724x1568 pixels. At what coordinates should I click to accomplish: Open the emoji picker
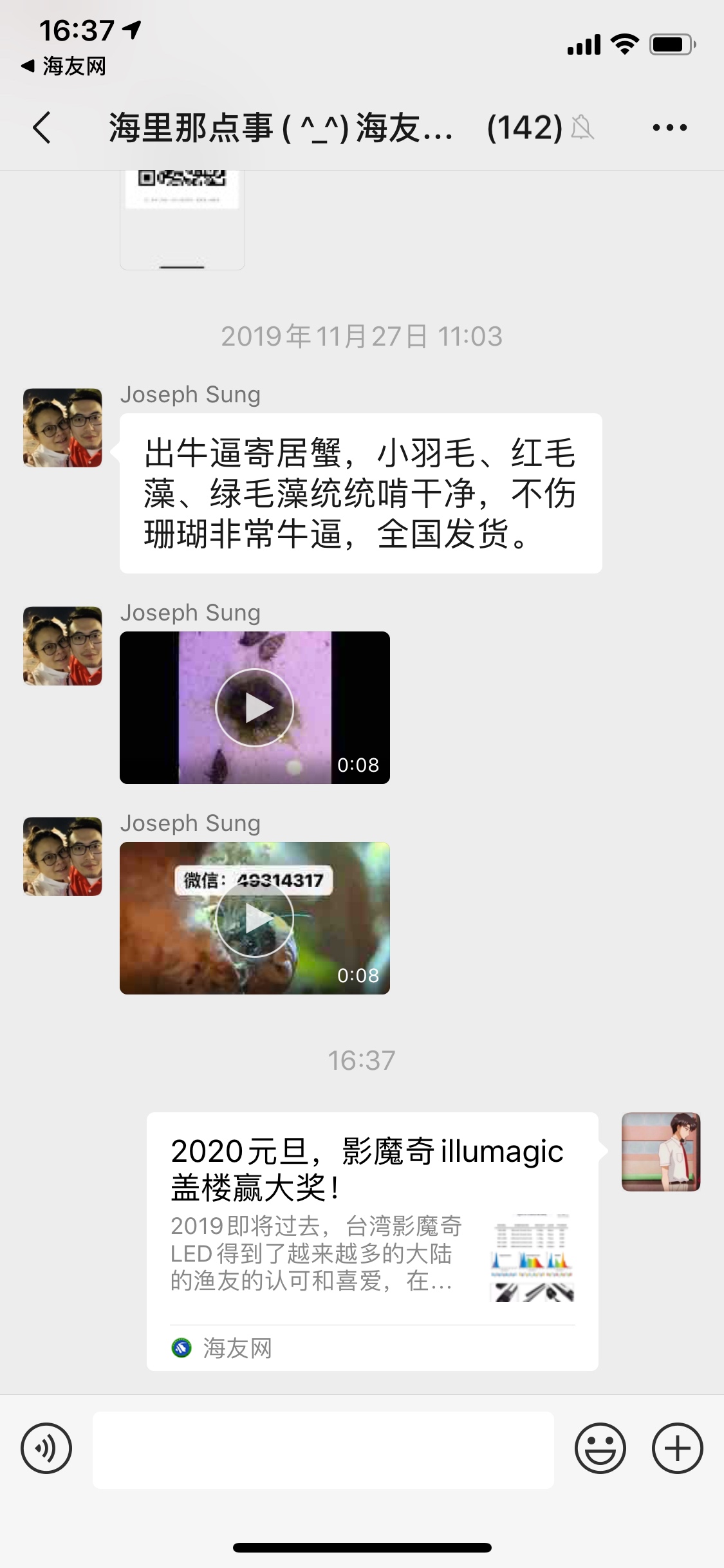[x=600, y=1448]
